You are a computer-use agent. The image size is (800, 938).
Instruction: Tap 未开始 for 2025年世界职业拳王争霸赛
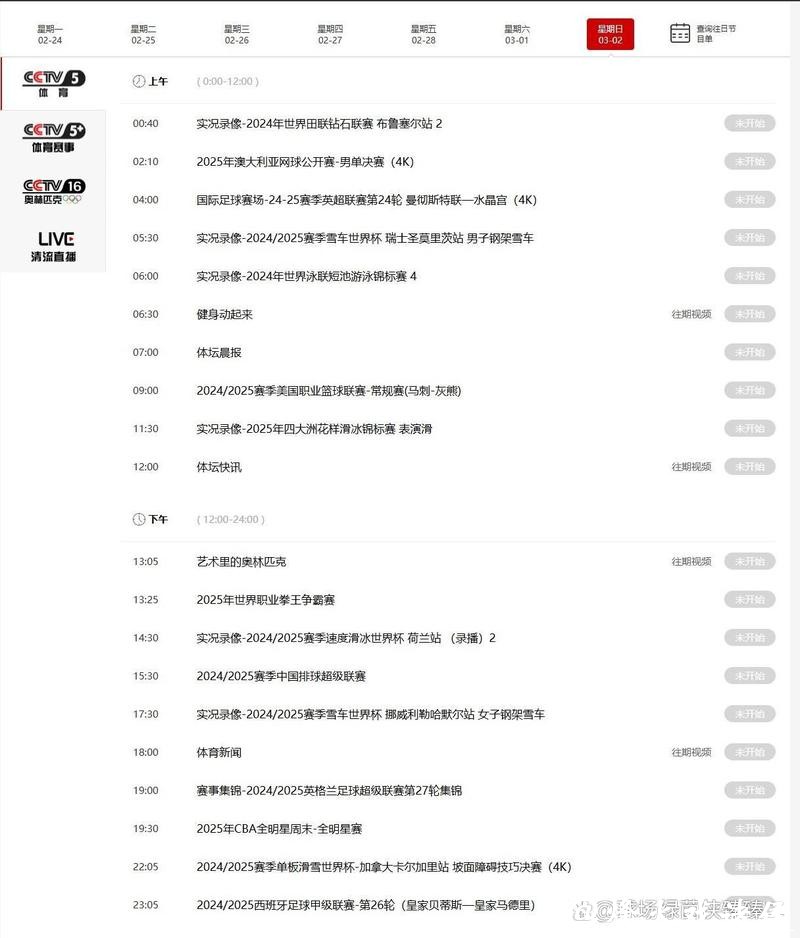pos(749,600)
